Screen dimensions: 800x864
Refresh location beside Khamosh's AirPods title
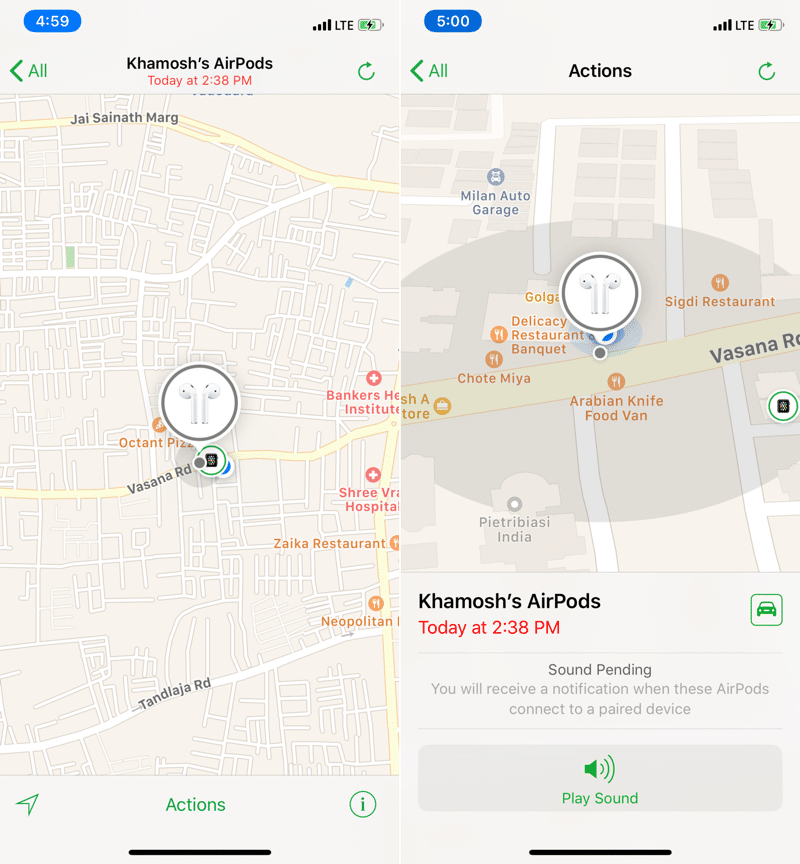[x=366, y=71]
